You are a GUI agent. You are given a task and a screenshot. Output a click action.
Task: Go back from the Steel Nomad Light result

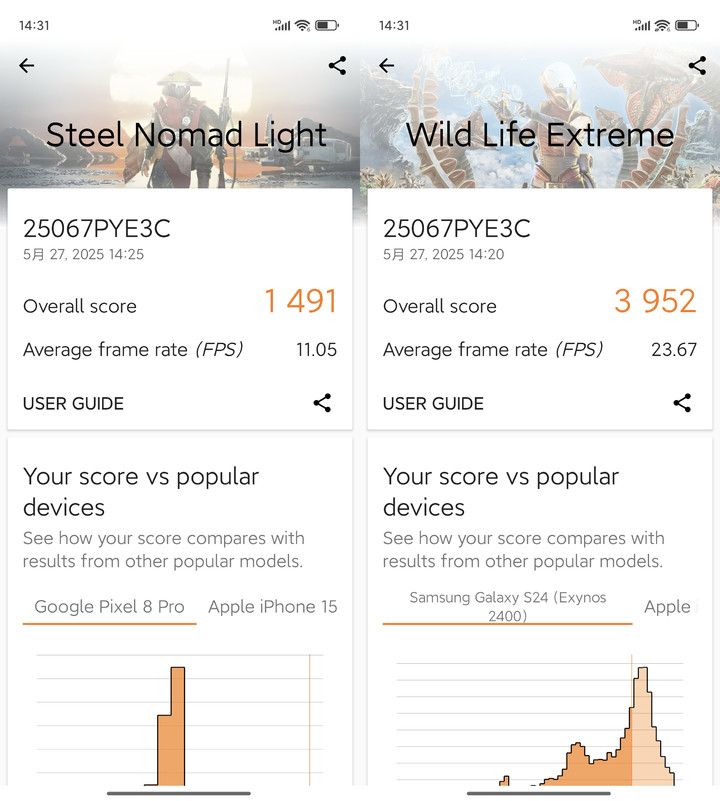coord(27,66)
